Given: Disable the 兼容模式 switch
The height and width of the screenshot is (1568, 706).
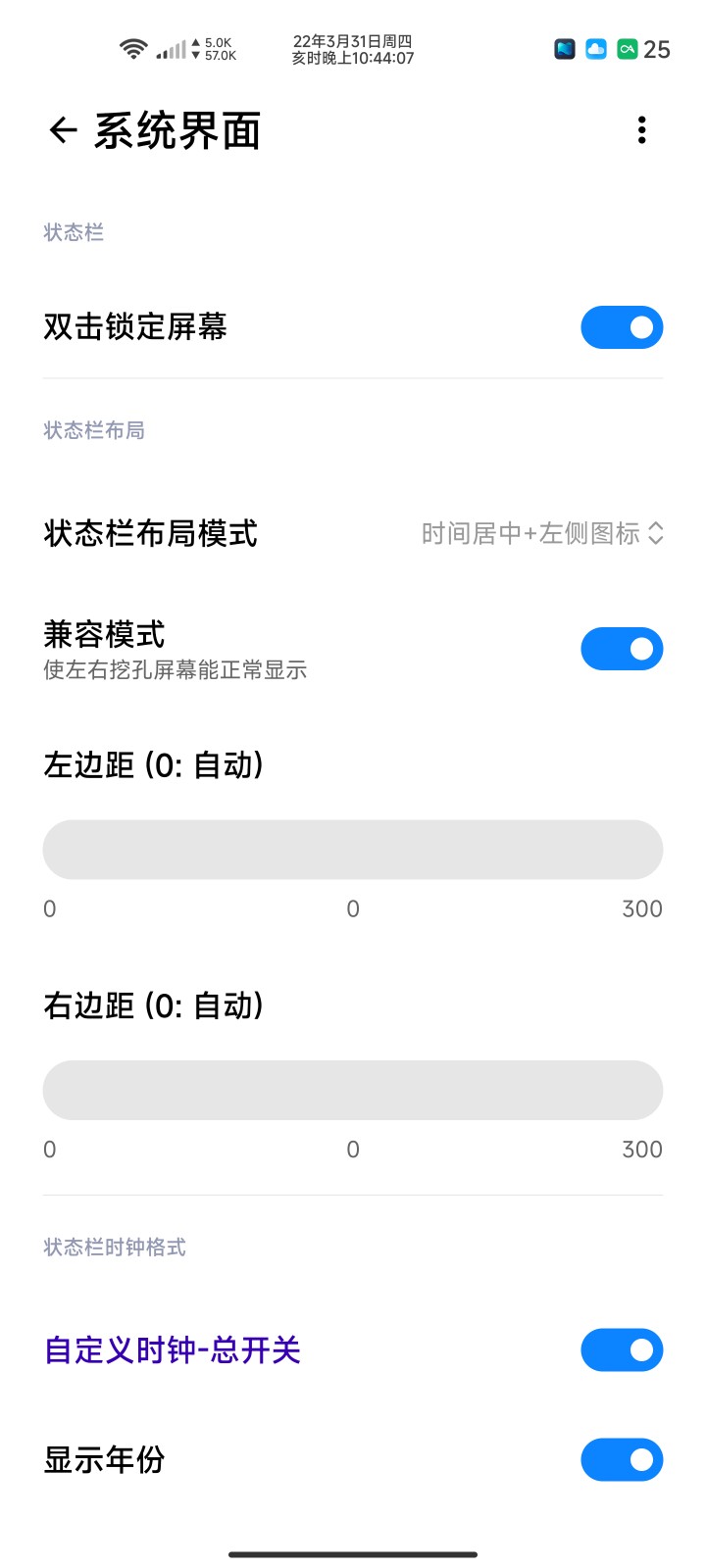Looking at the screenshot, I should click(x=622, y=648).
